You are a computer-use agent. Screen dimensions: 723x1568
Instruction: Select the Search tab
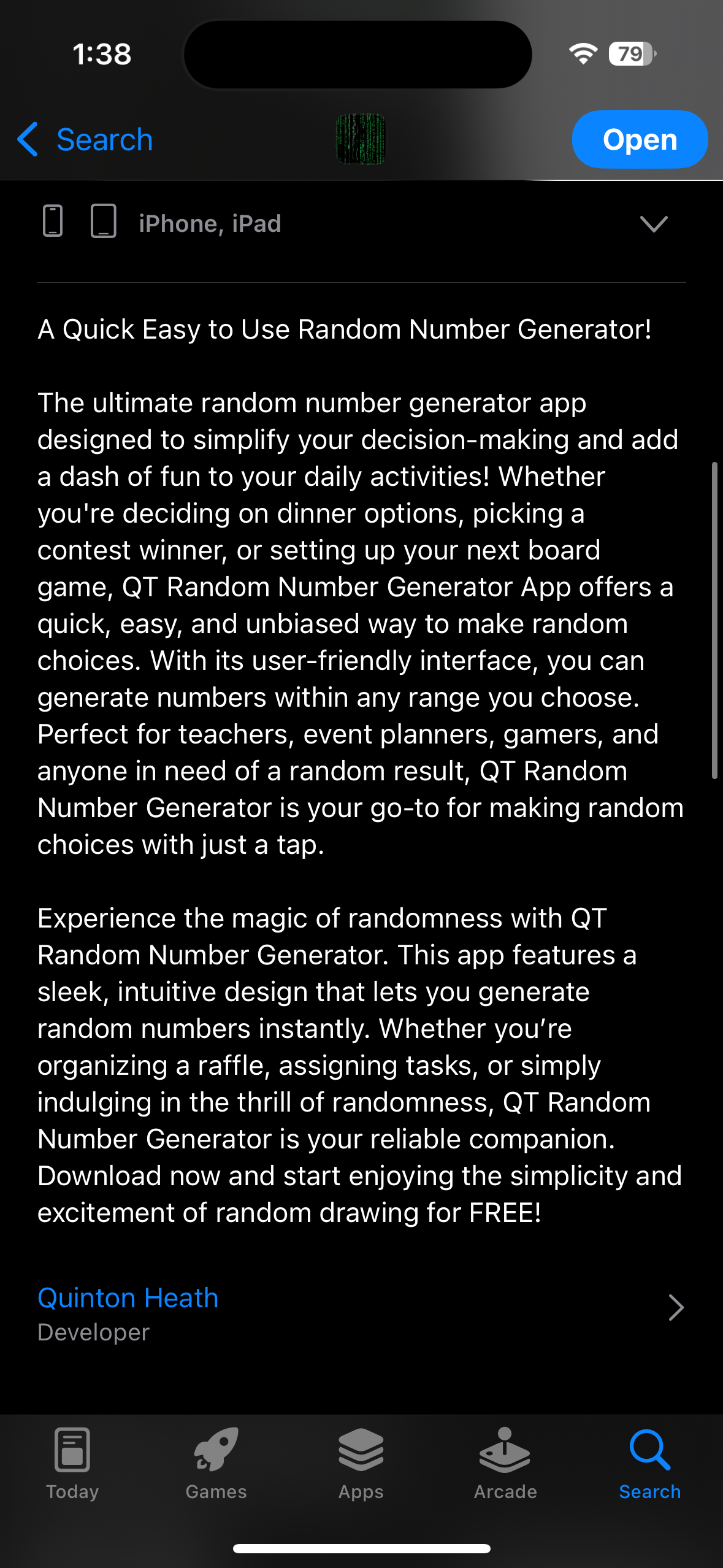pyautogui.click(x=649, y=1463)
